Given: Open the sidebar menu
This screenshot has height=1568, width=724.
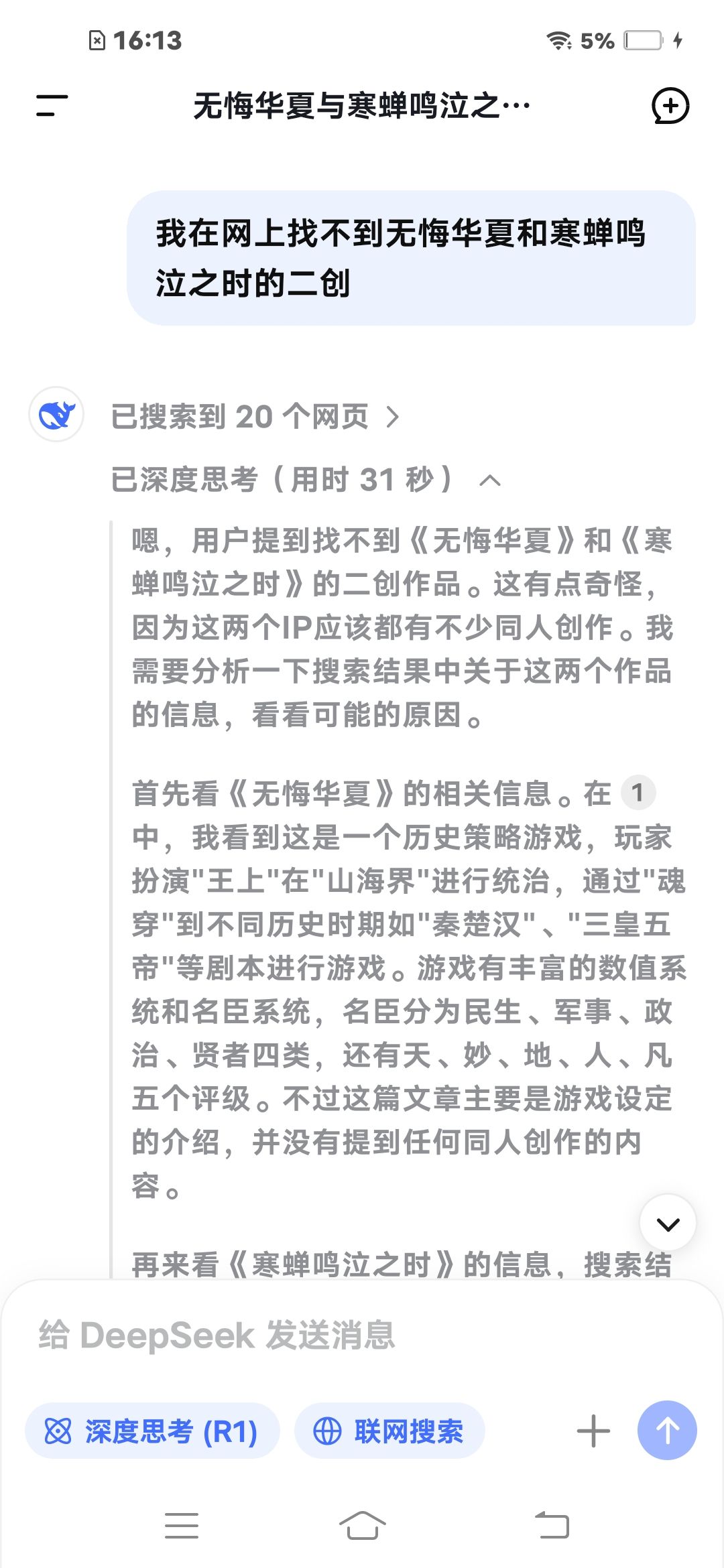Looking at the screenshot, I should [52, 106].
